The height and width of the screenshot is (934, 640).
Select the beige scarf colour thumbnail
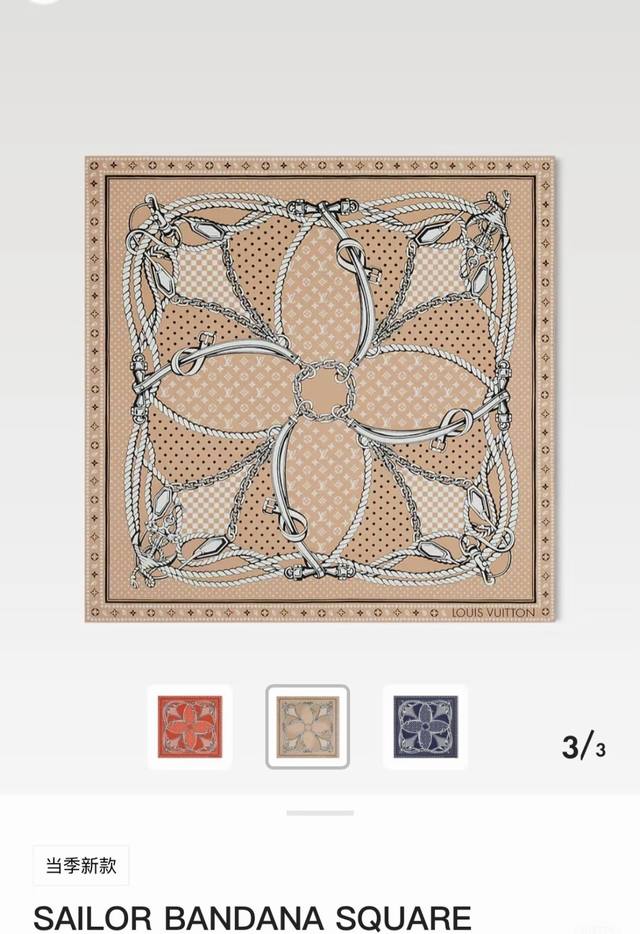[x=307, y=727]
